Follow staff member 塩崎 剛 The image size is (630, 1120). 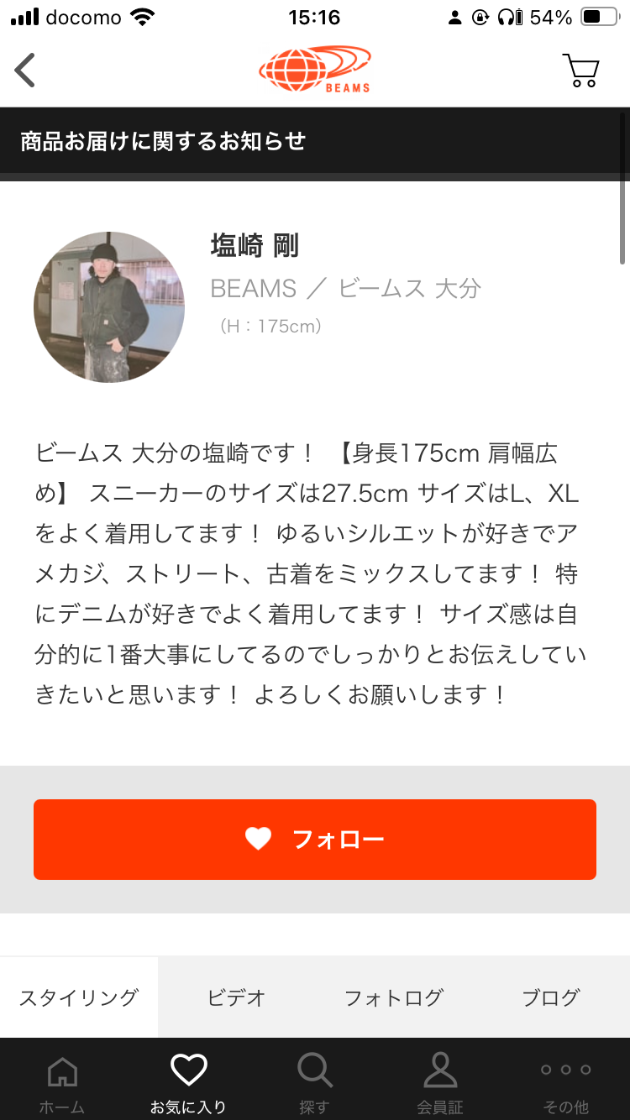click(x=315, y=839)
